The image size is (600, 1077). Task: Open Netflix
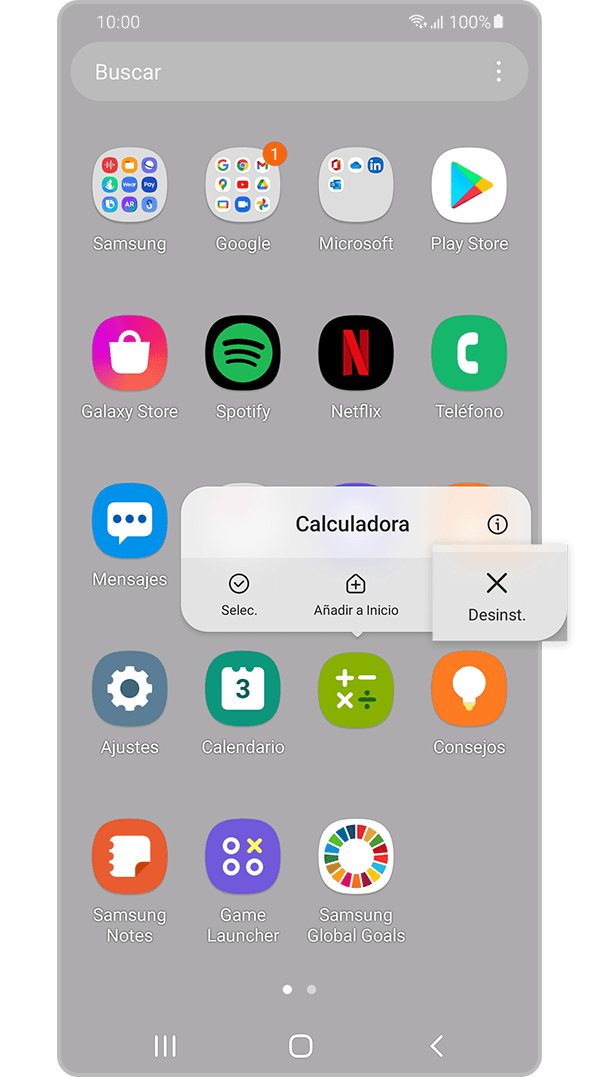click(x=356, y=354)
